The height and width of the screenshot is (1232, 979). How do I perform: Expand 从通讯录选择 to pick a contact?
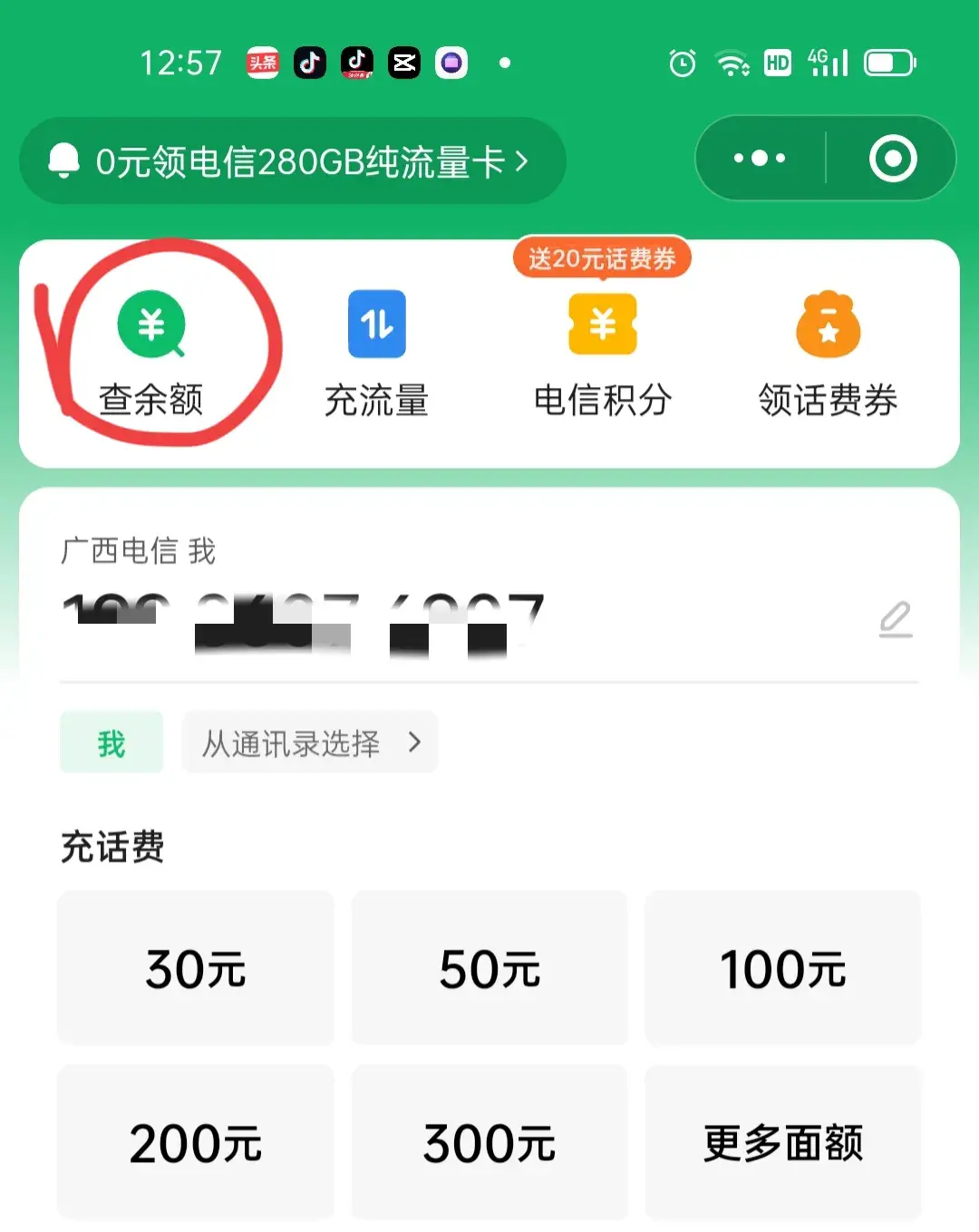click(x=308, y=742)
